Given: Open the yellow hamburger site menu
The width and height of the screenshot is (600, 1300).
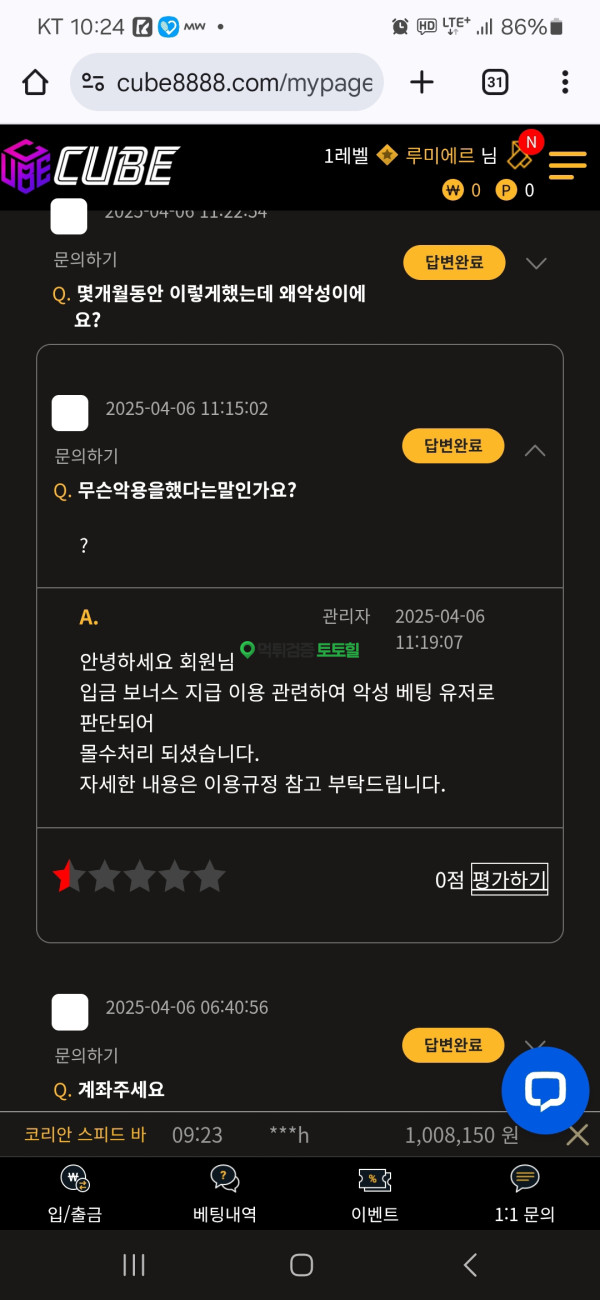Looking at the screenshot, I should (x=567, y=165).
